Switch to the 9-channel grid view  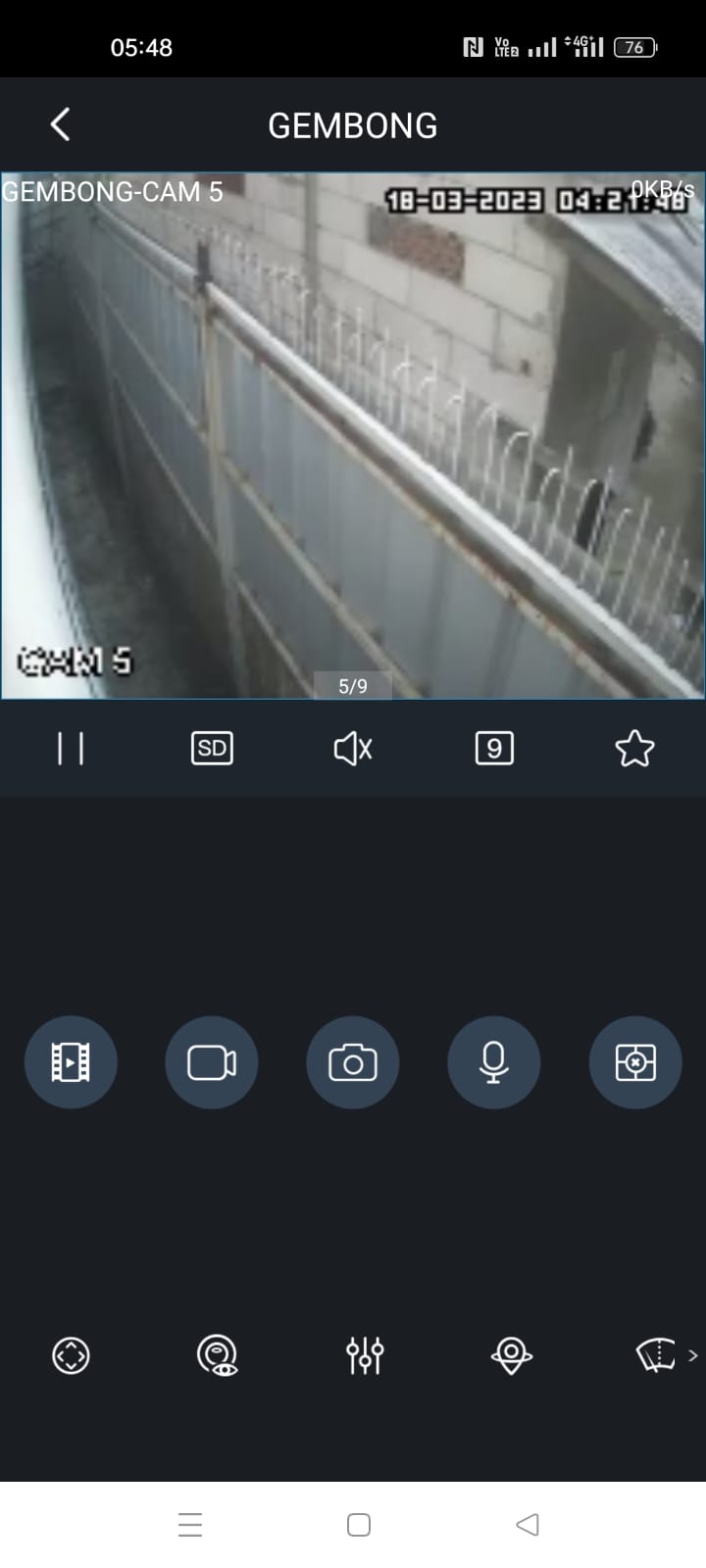(x=494, y=749)
